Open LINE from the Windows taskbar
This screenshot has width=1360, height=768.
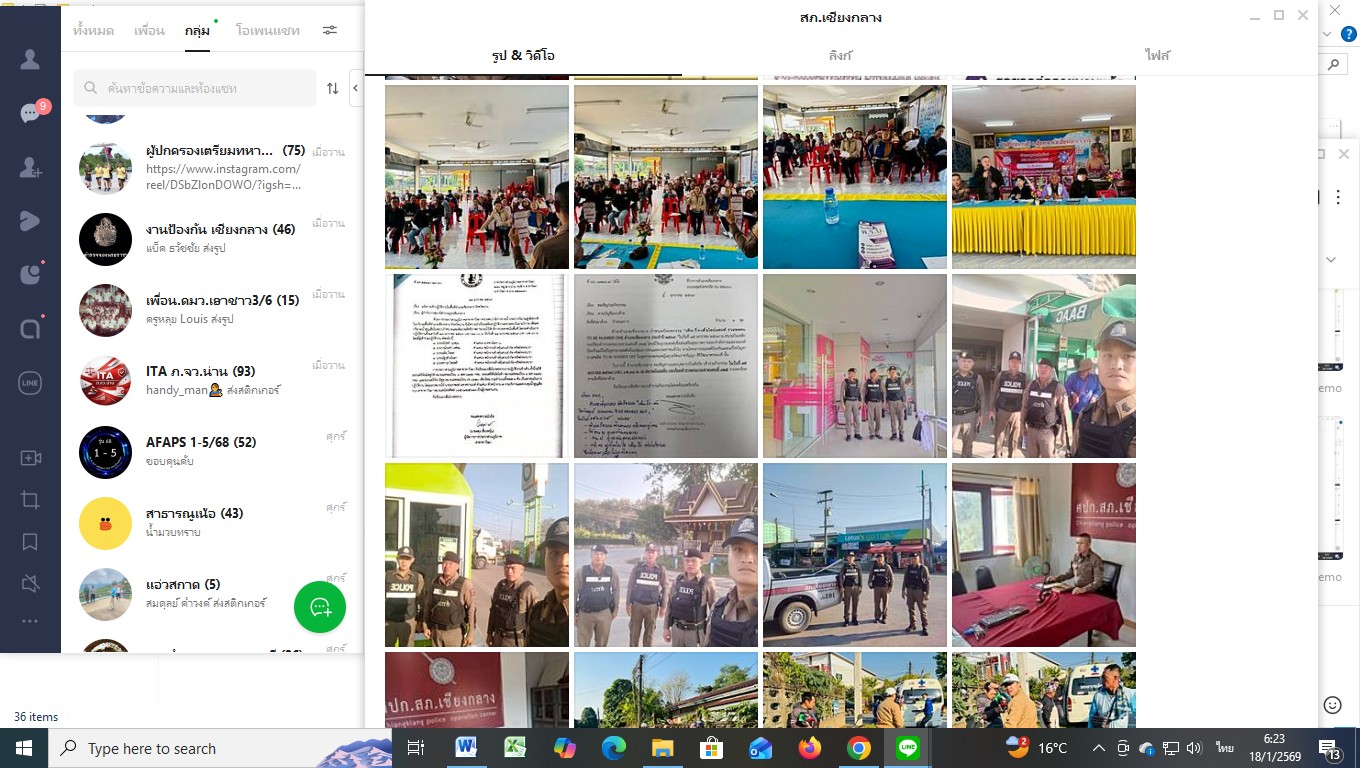(x=907, y=748)
